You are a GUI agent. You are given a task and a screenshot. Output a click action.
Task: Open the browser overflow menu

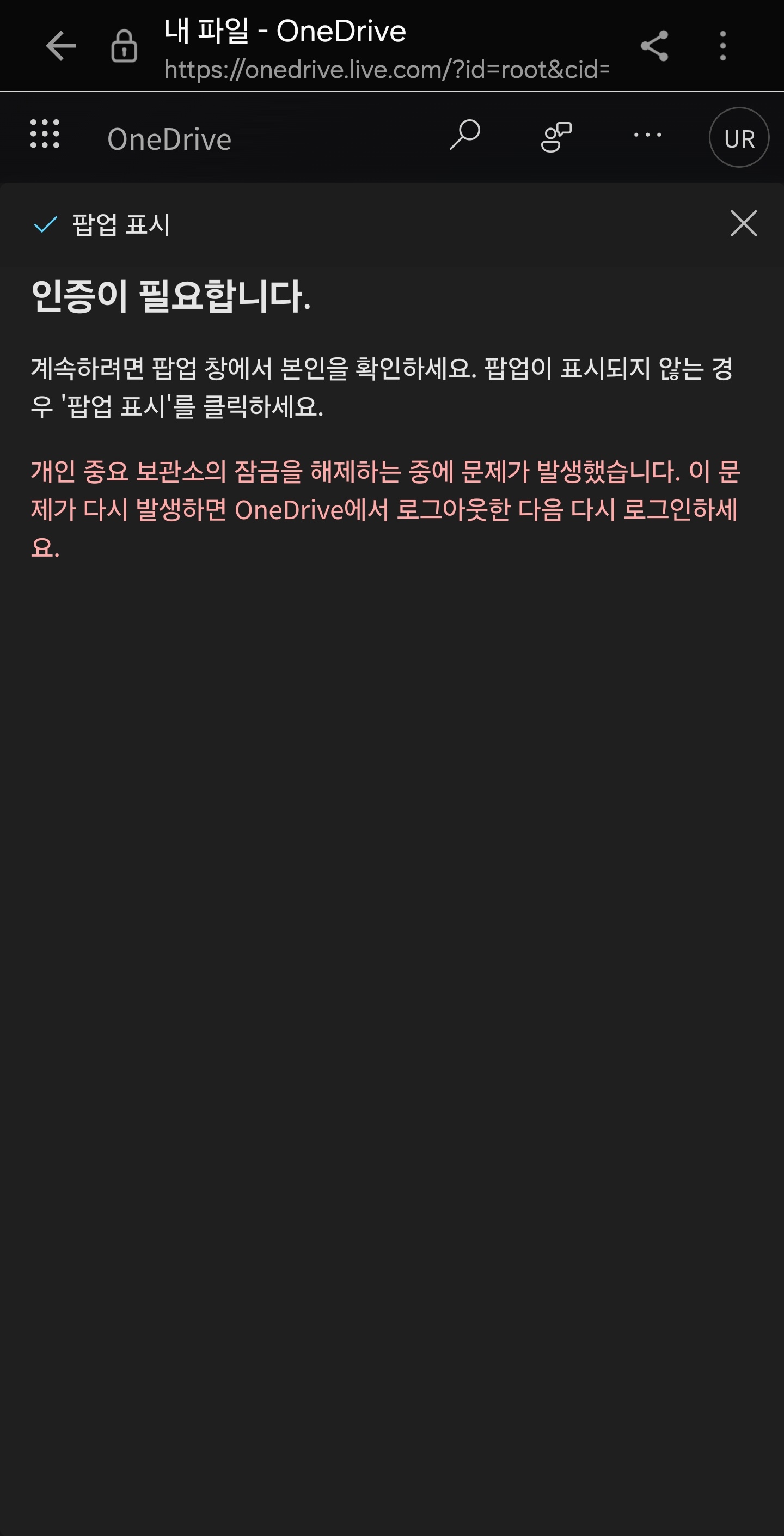[x=722, y=46]
